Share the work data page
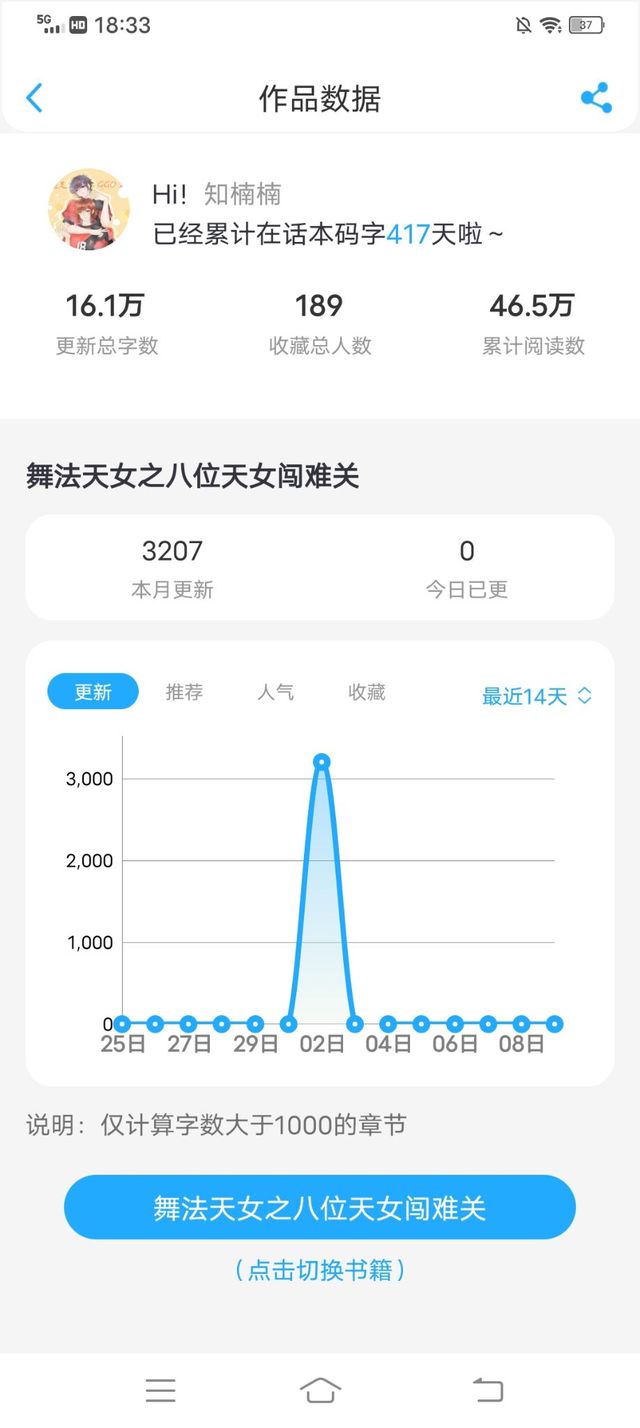Screen dimensions: 640x1428 (596, 98)
